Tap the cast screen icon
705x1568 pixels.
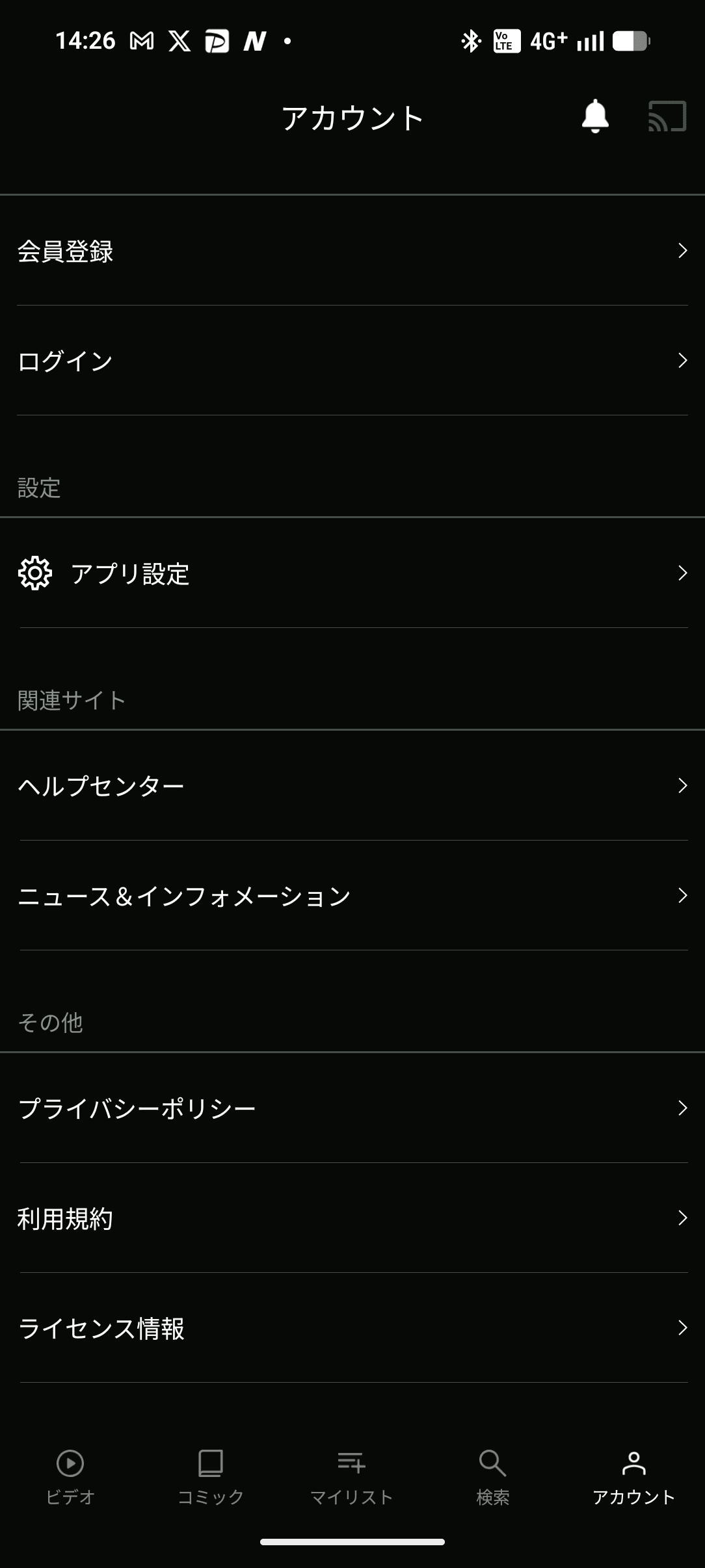667,117
